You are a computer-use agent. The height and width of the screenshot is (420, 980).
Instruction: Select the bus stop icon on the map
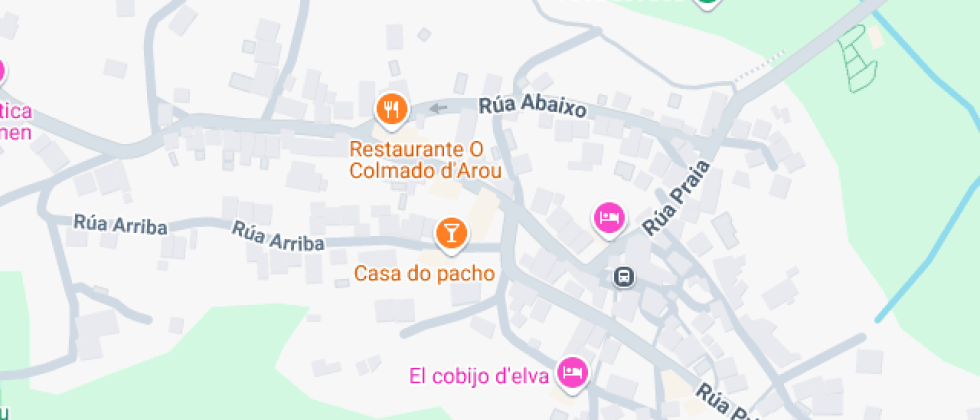pos(624,276)
